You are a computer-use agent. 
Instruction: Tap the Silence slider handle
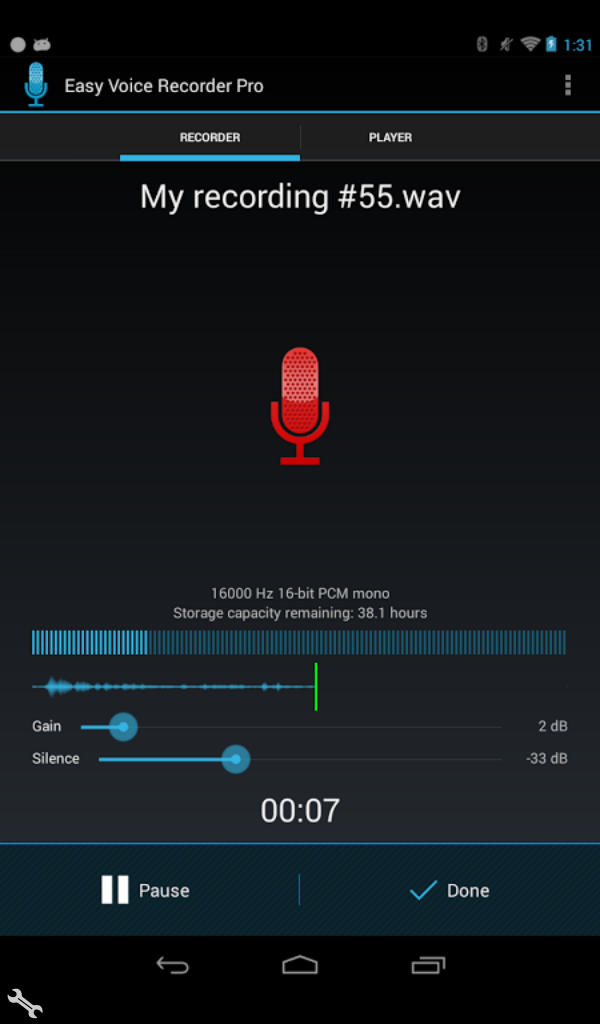[x=236, y=759]
